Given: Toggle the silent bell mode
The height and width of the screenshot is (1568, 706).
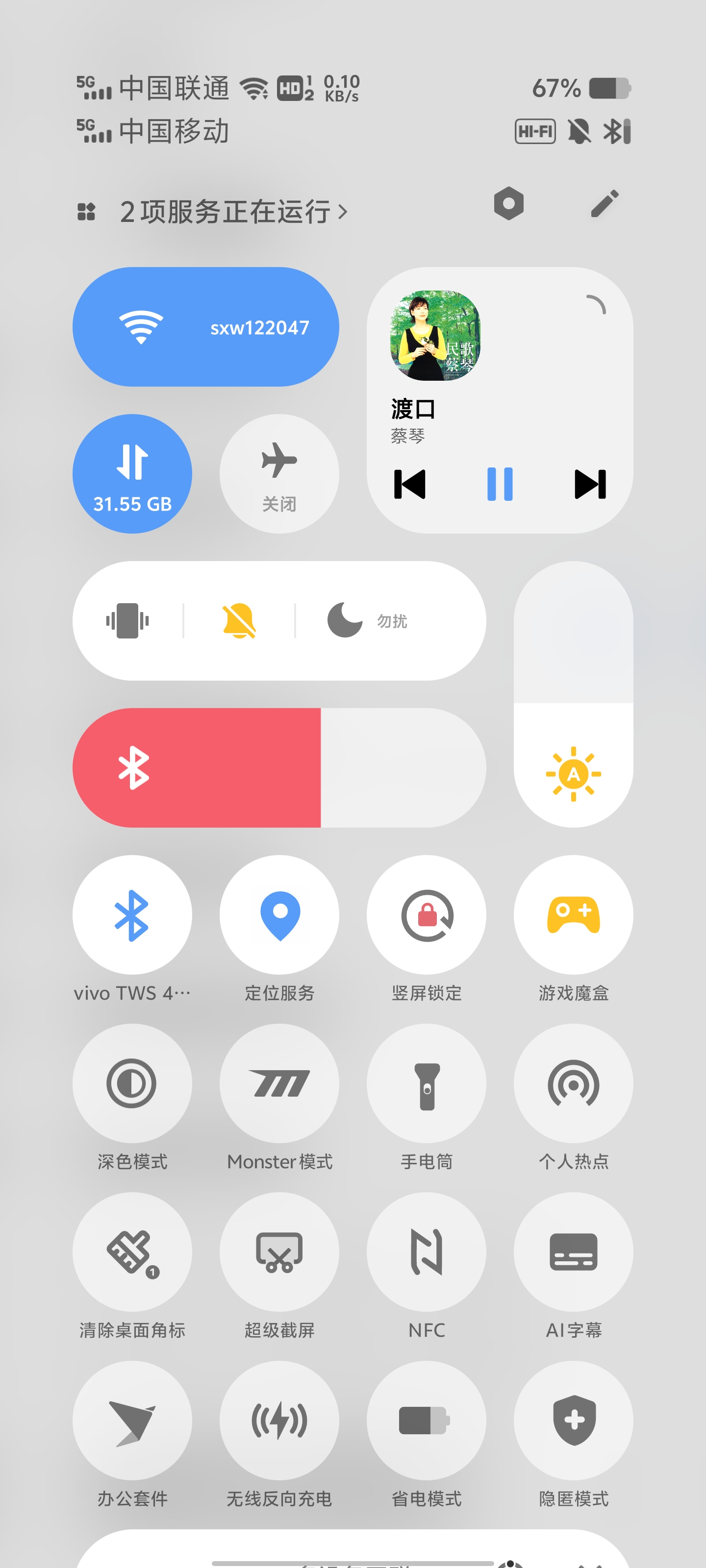Looking at the screenshot, I should tap(239, 621).
